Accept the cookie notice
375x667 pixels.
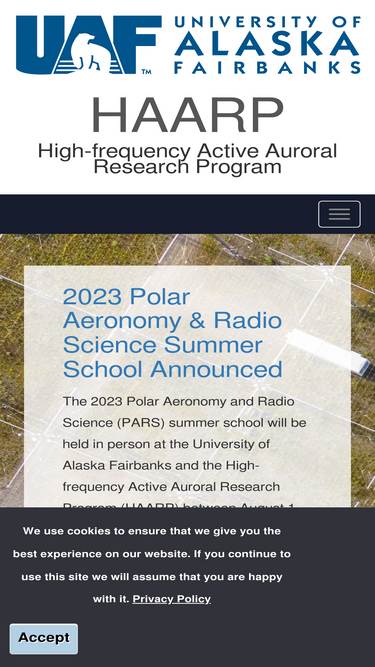pos(44,638)
